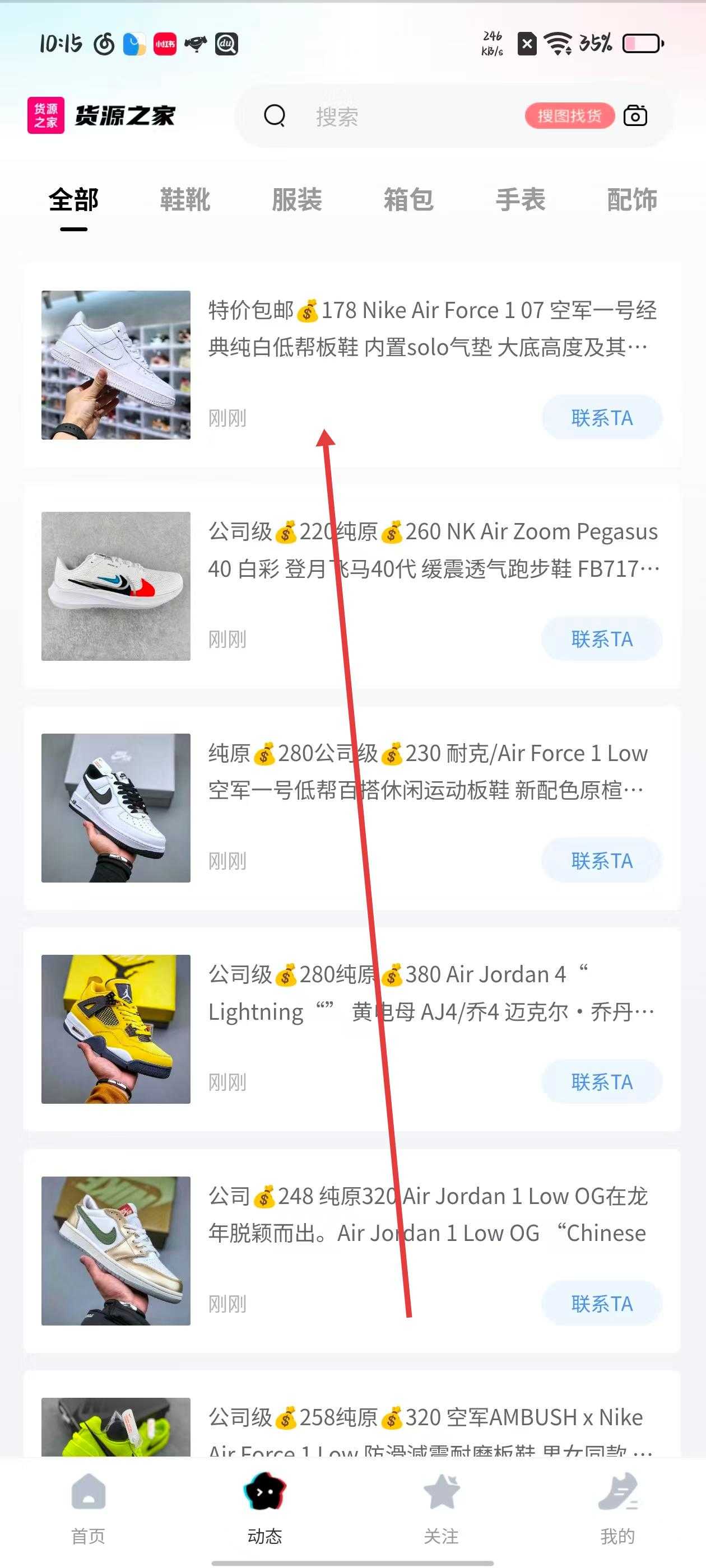Viewport: 706px width, 1568px height.
Task: Select the 手表 category tab
Action: coord(520,200)
